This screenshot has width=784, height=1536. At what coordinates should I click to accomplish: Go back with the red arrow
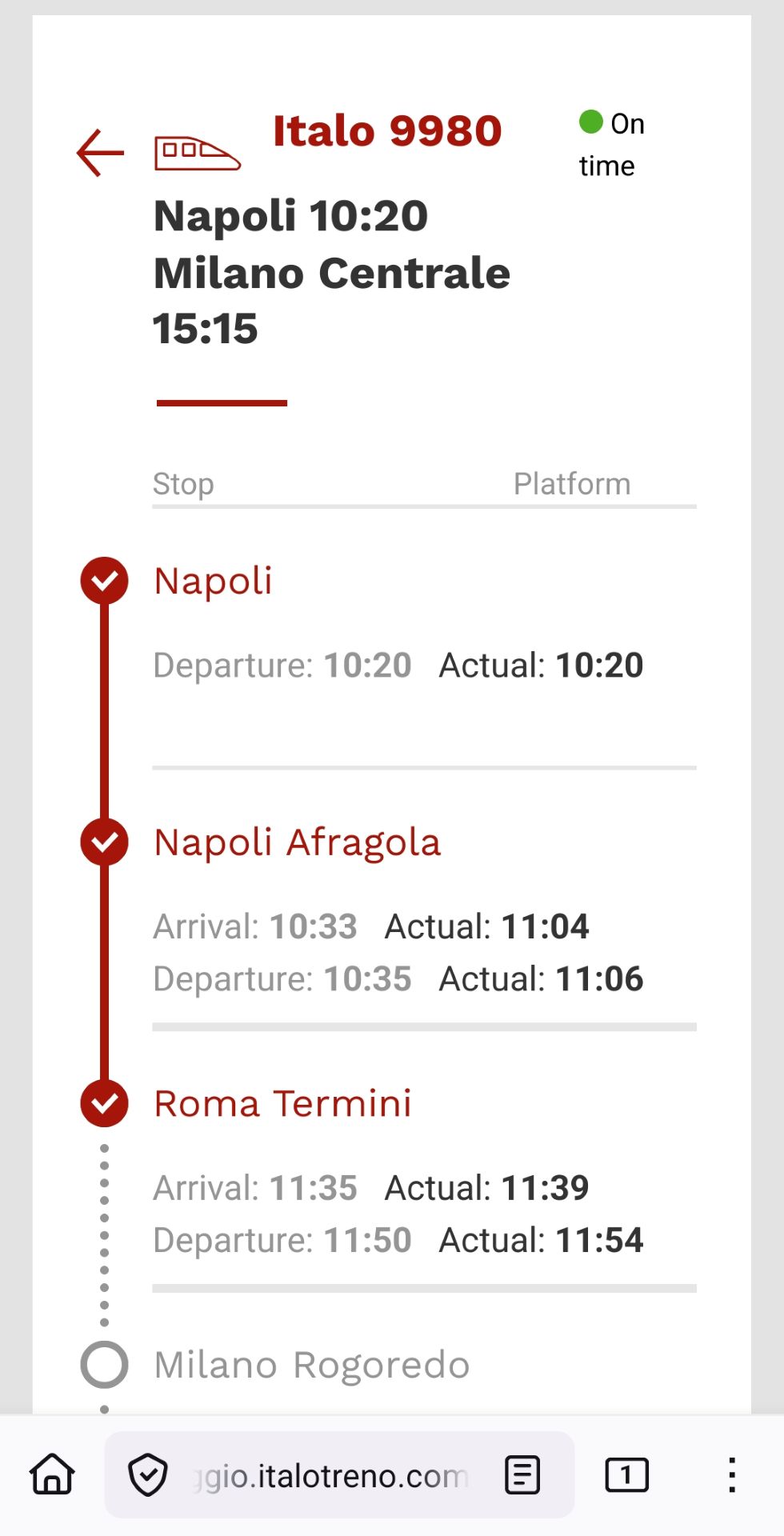tap(100, 153)
